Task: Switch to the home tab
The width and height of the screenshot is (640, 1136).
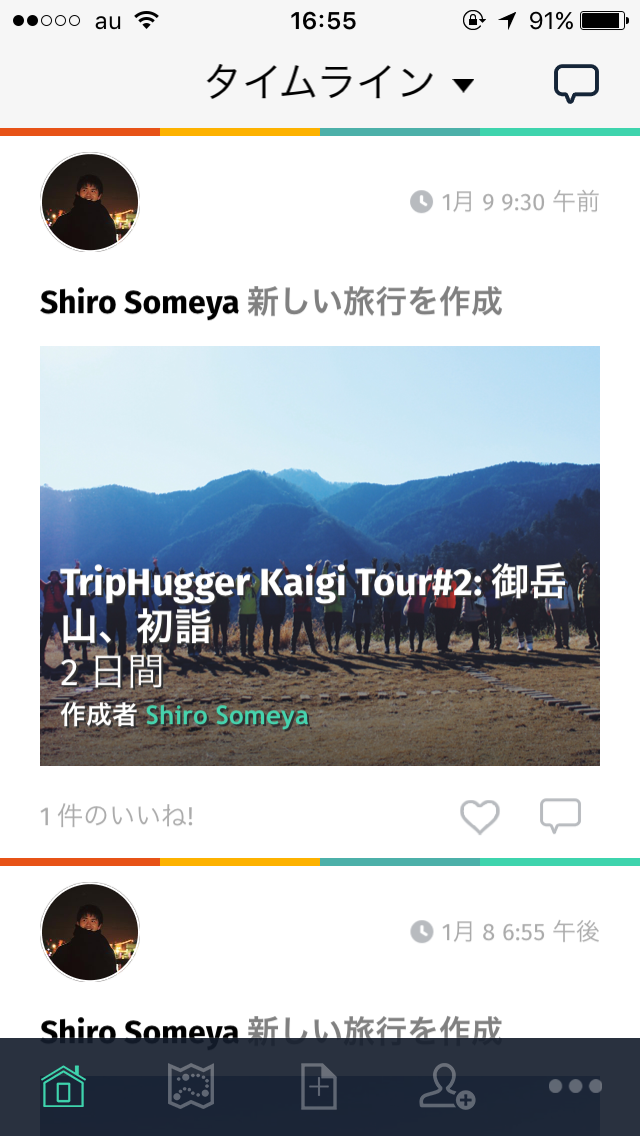Action: coord(64,1085)
